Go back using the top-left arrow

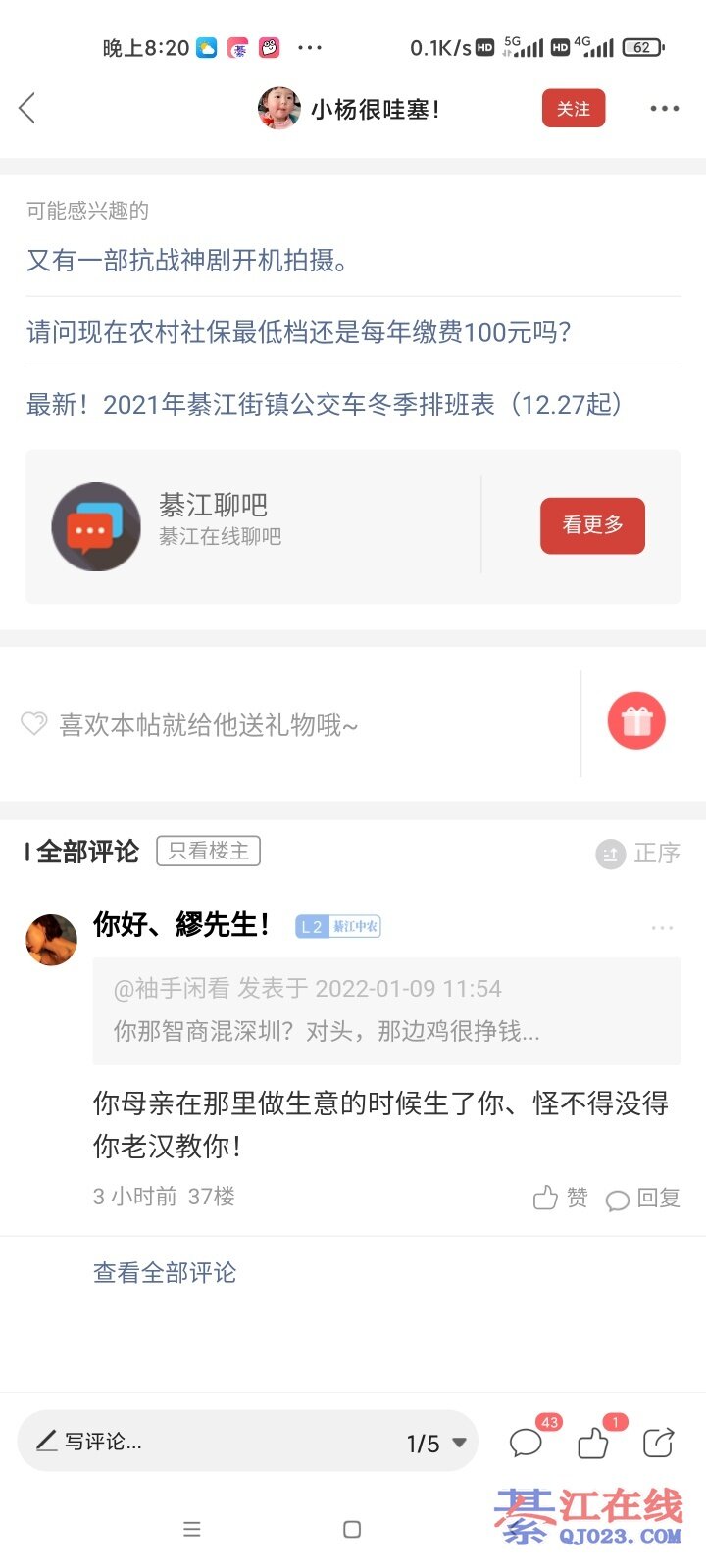click(27, 108)
